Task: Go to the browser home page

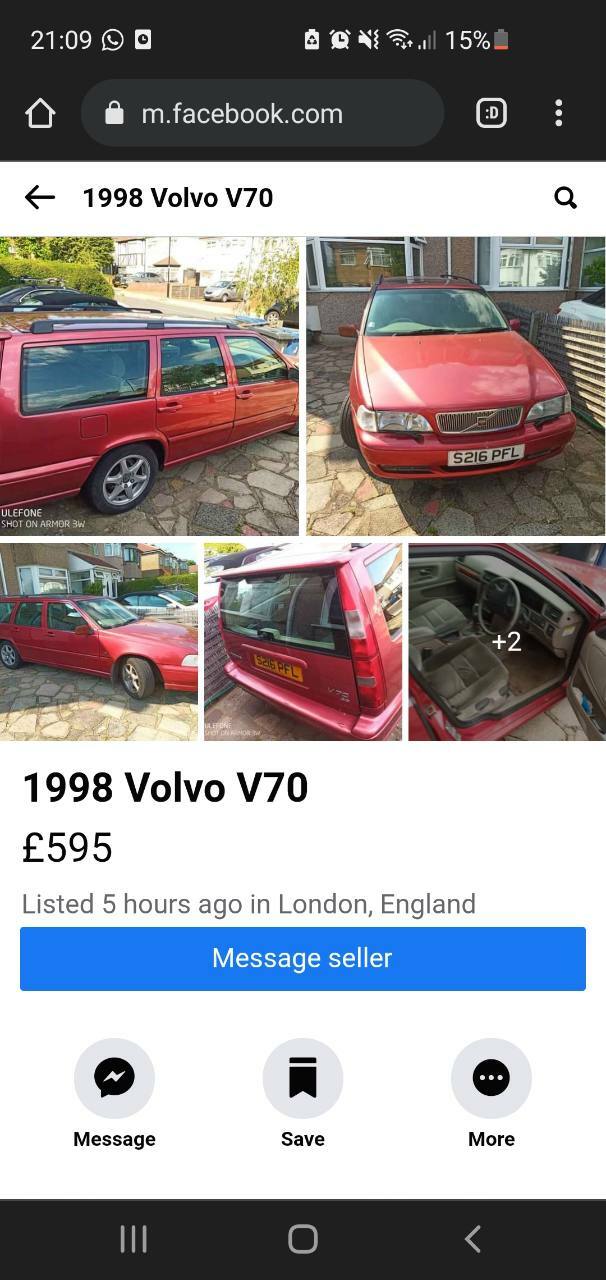Action: pyautogui.click(x=40, y=113)
